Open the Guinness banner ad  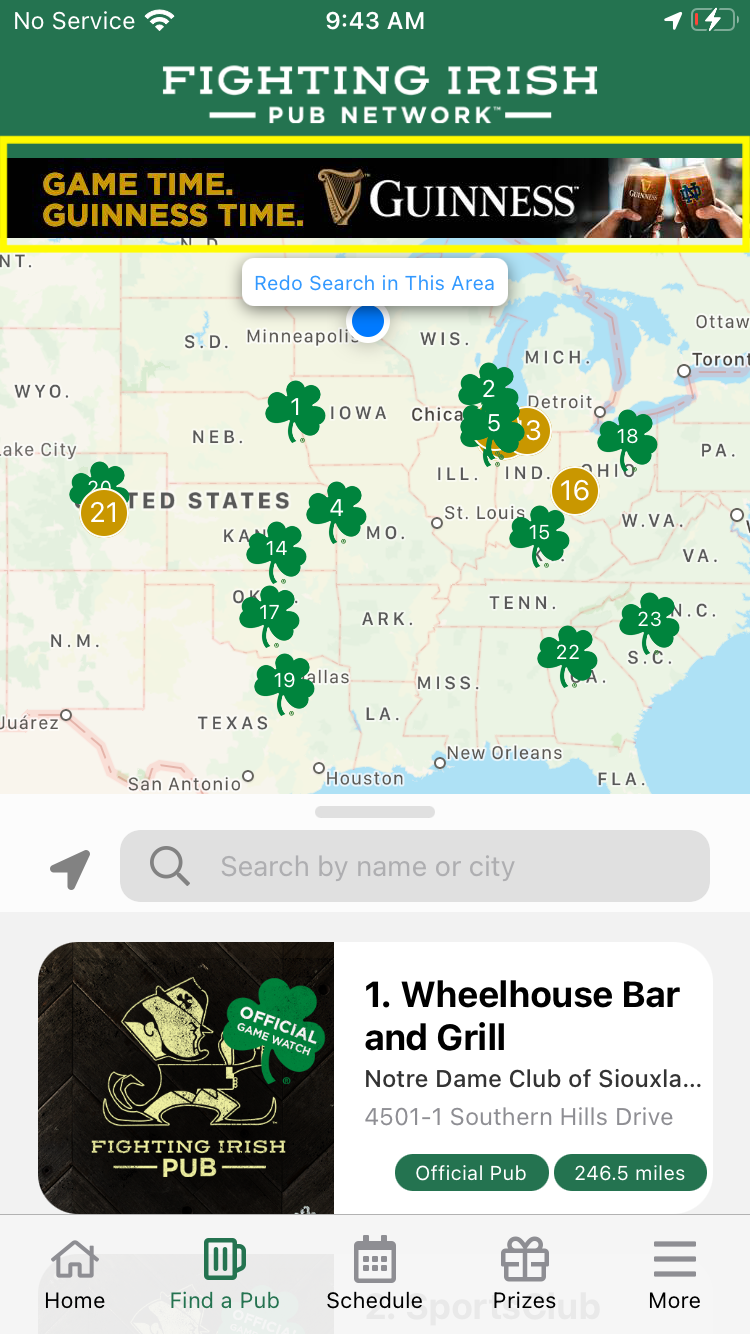click(x=375, y=196)
